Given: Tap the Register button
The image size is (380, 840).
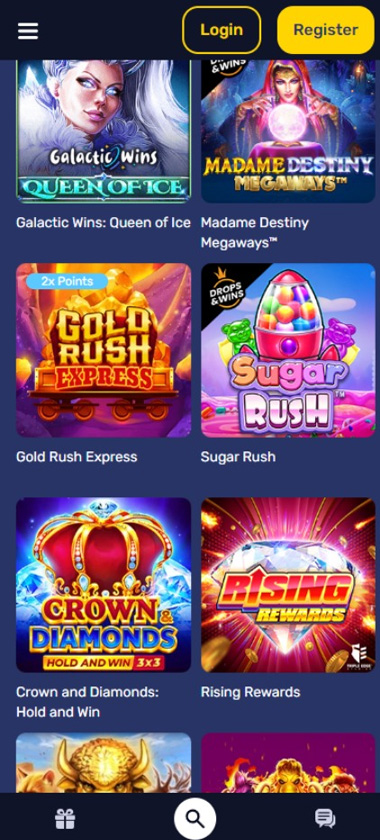Looking at the screenshot, I should click(325, 30).
